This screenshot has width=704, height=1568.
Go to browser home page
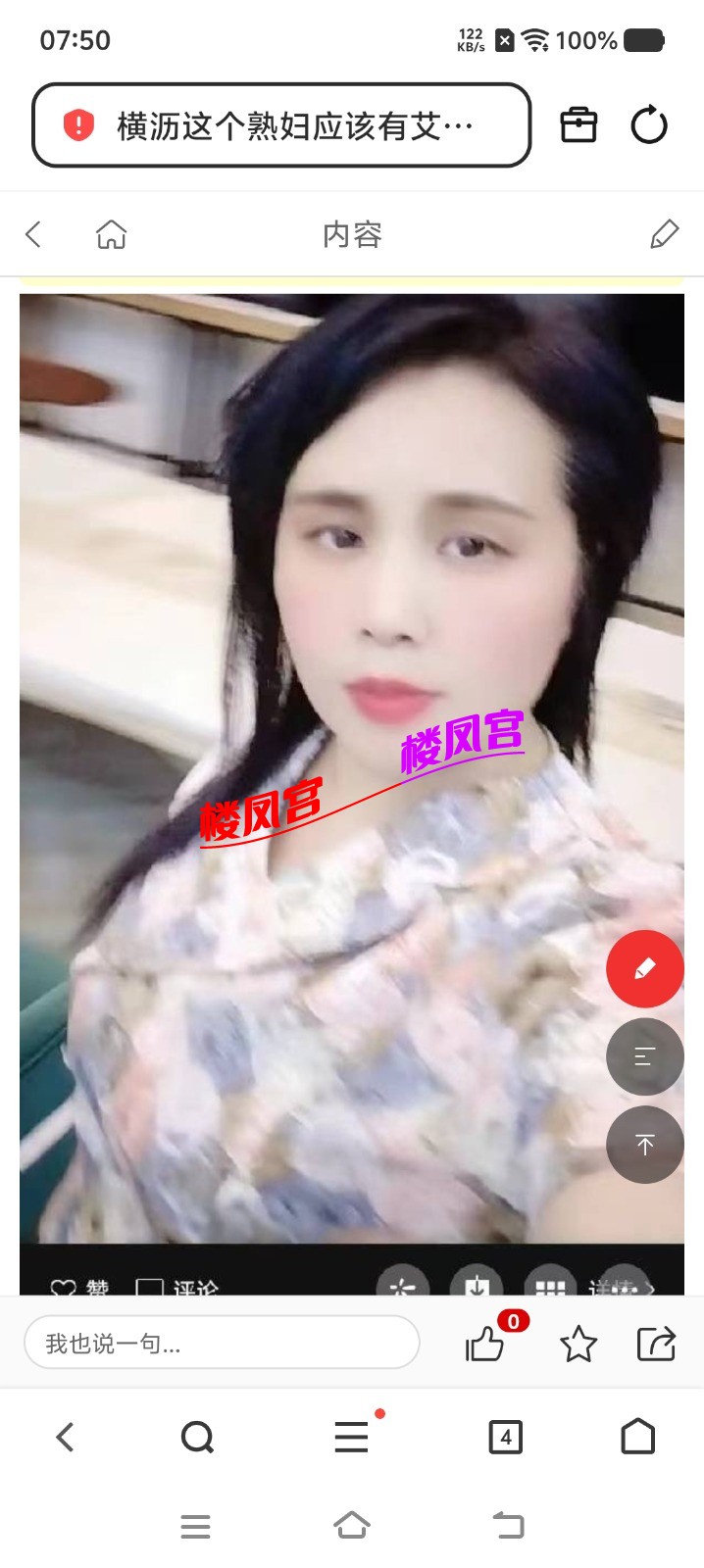[x=637, y=1438]
